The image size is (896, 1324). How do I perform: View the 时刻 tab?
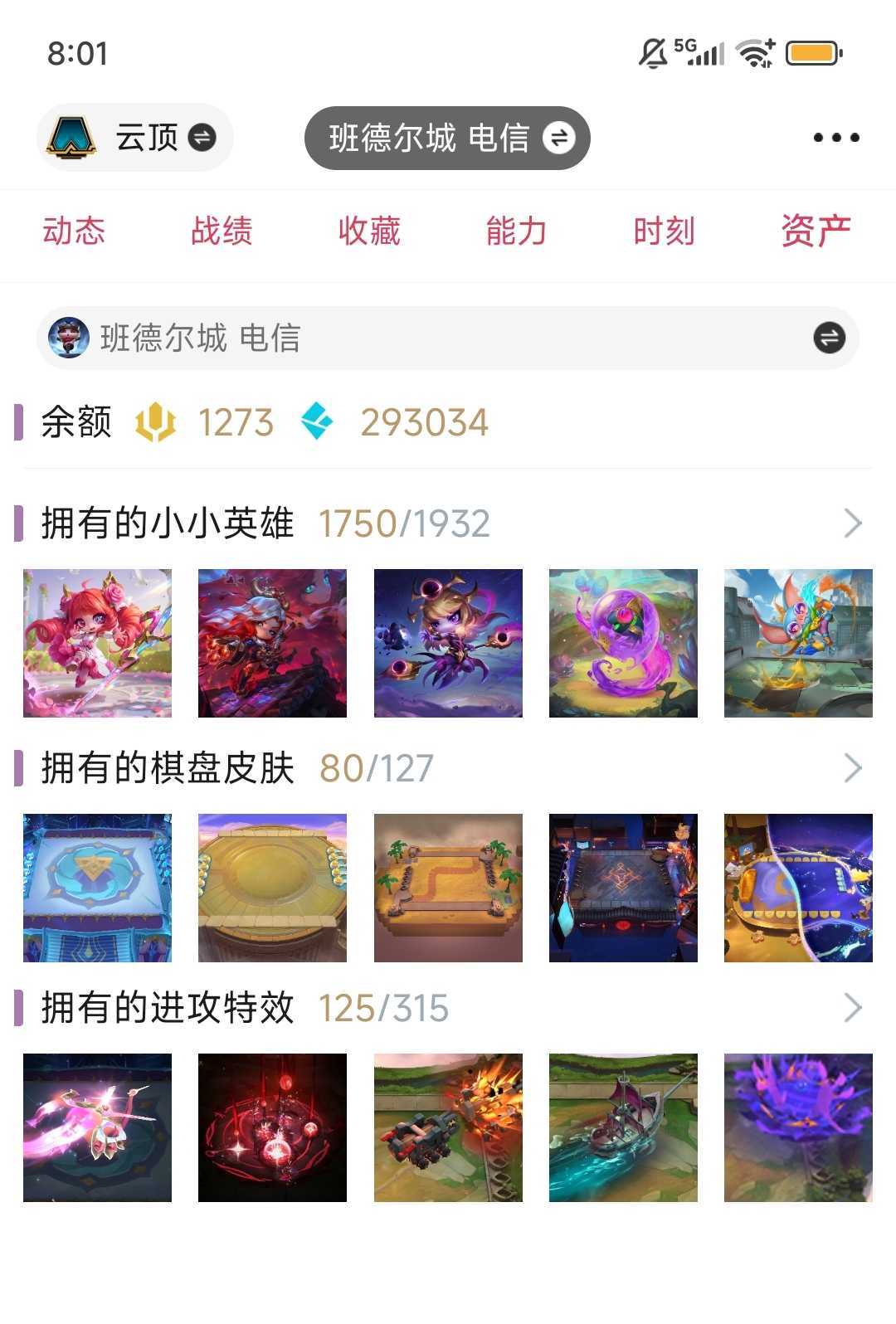coord(664,231)
